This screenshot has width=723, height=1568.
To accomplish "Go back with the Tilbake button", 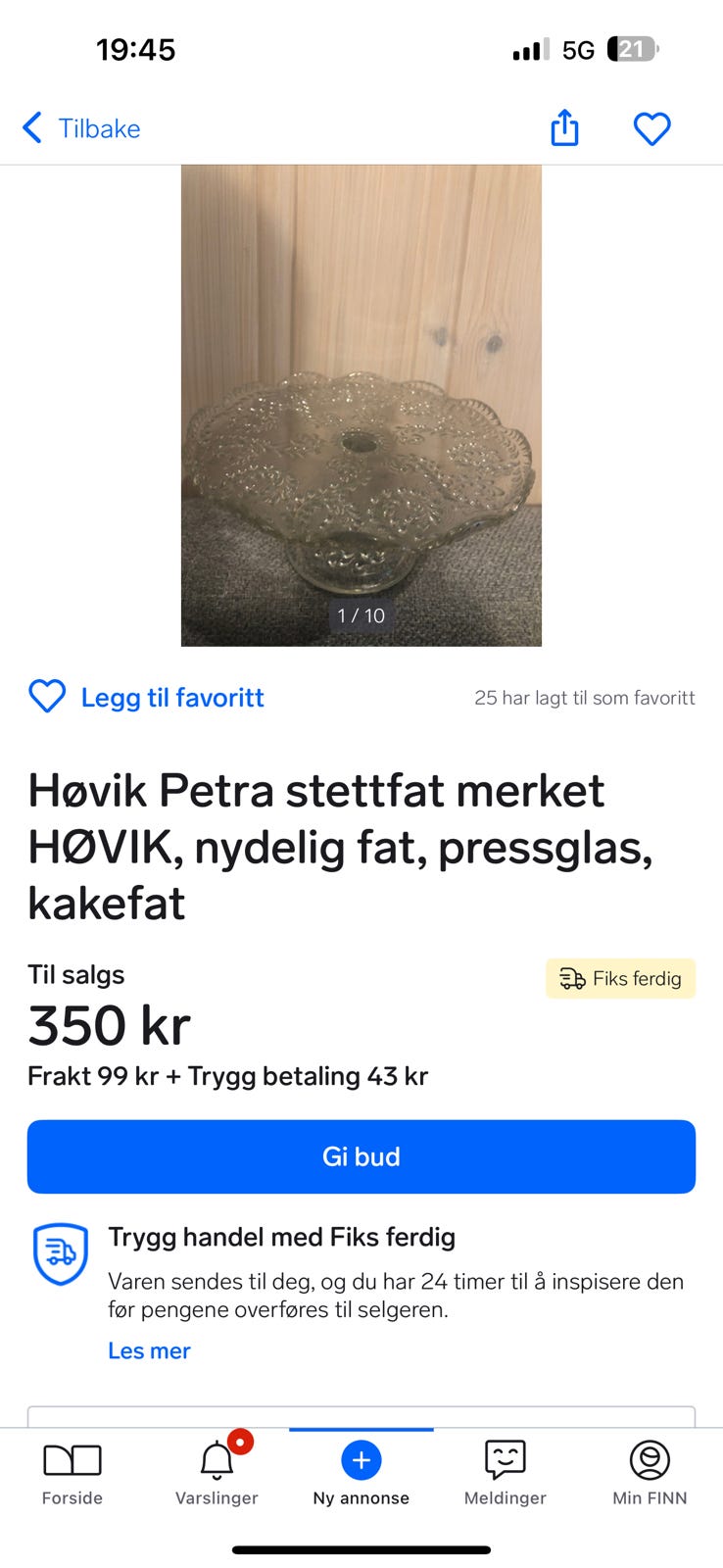I will [x=81, y=128].
